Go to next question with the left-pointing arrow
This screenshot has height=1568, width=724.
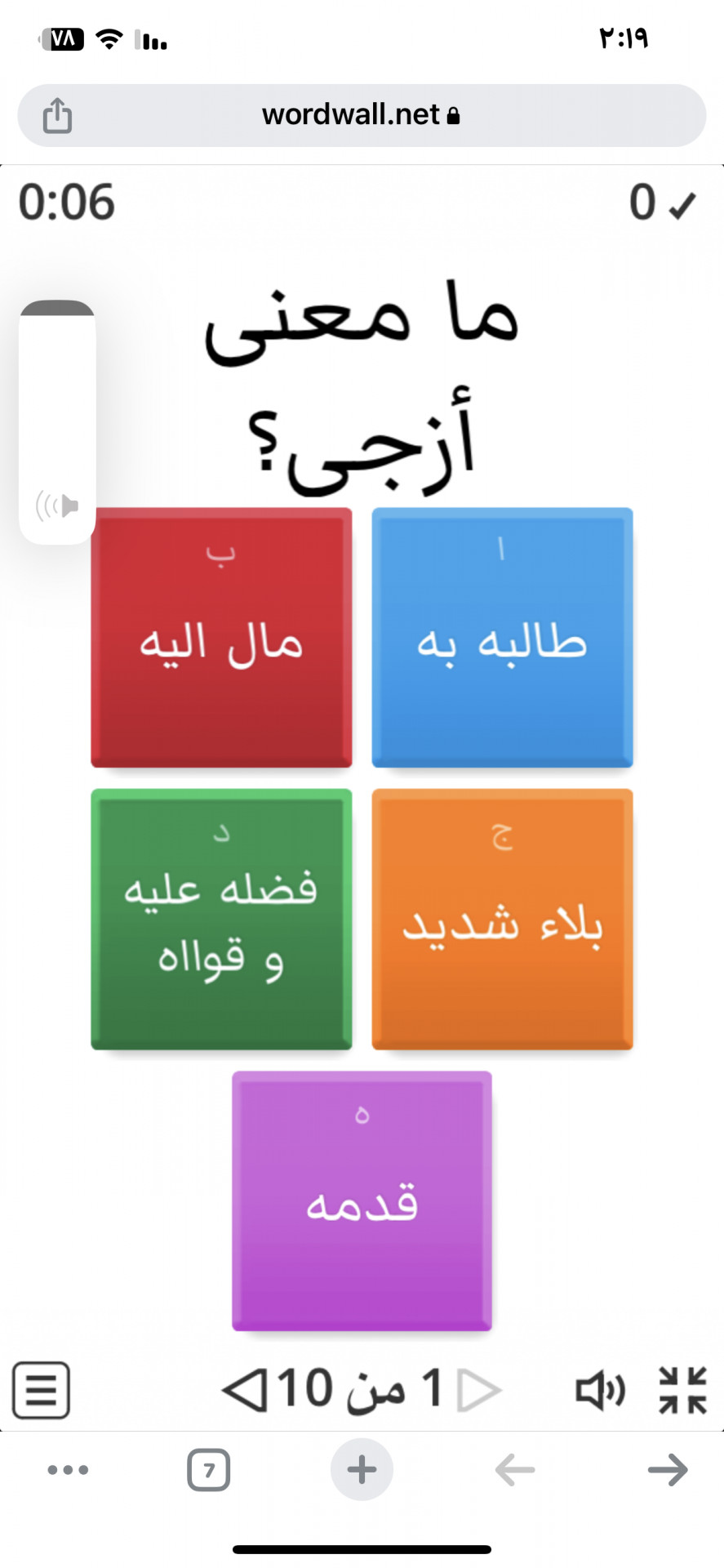[x=244, y=1389]
